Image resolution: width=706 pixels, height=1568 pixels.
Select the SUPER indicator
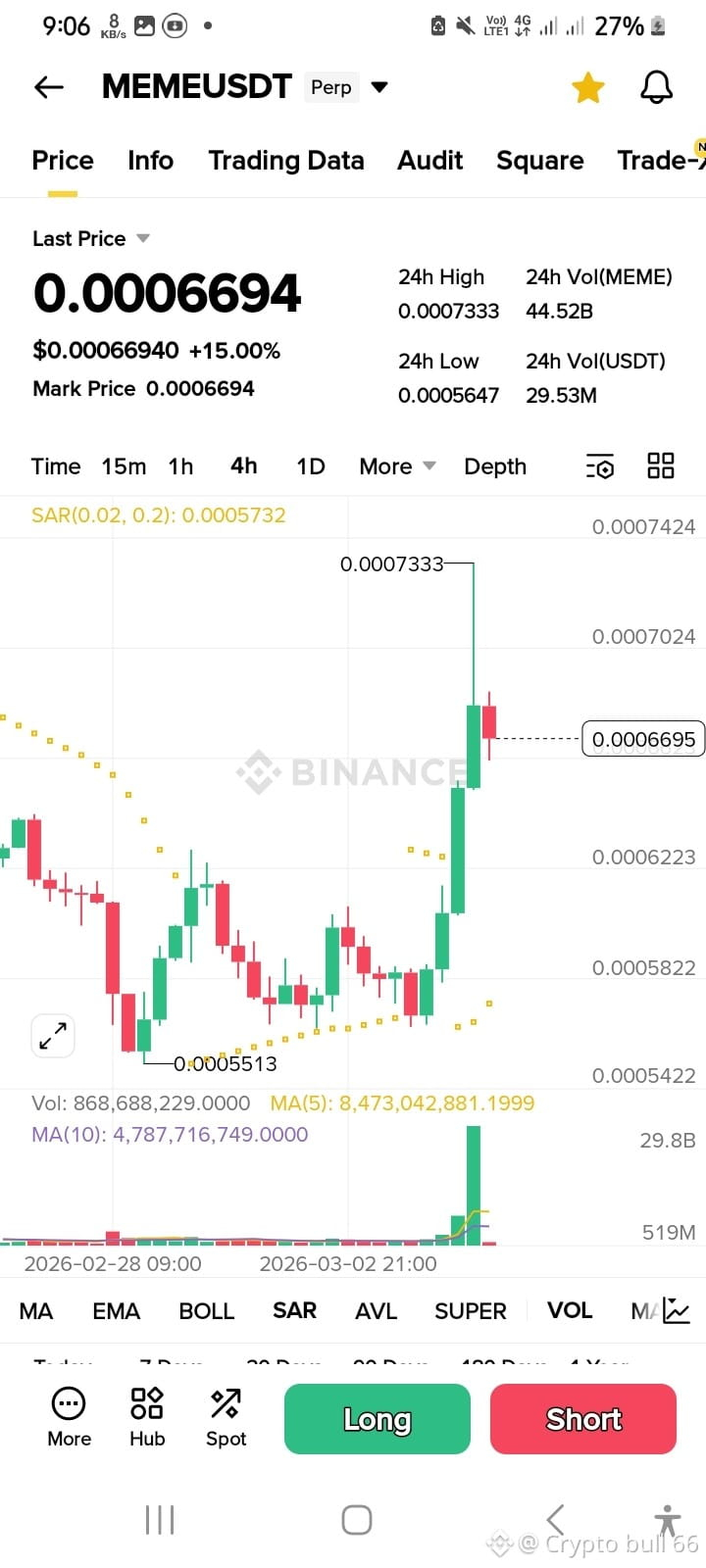click(470, 1311)
